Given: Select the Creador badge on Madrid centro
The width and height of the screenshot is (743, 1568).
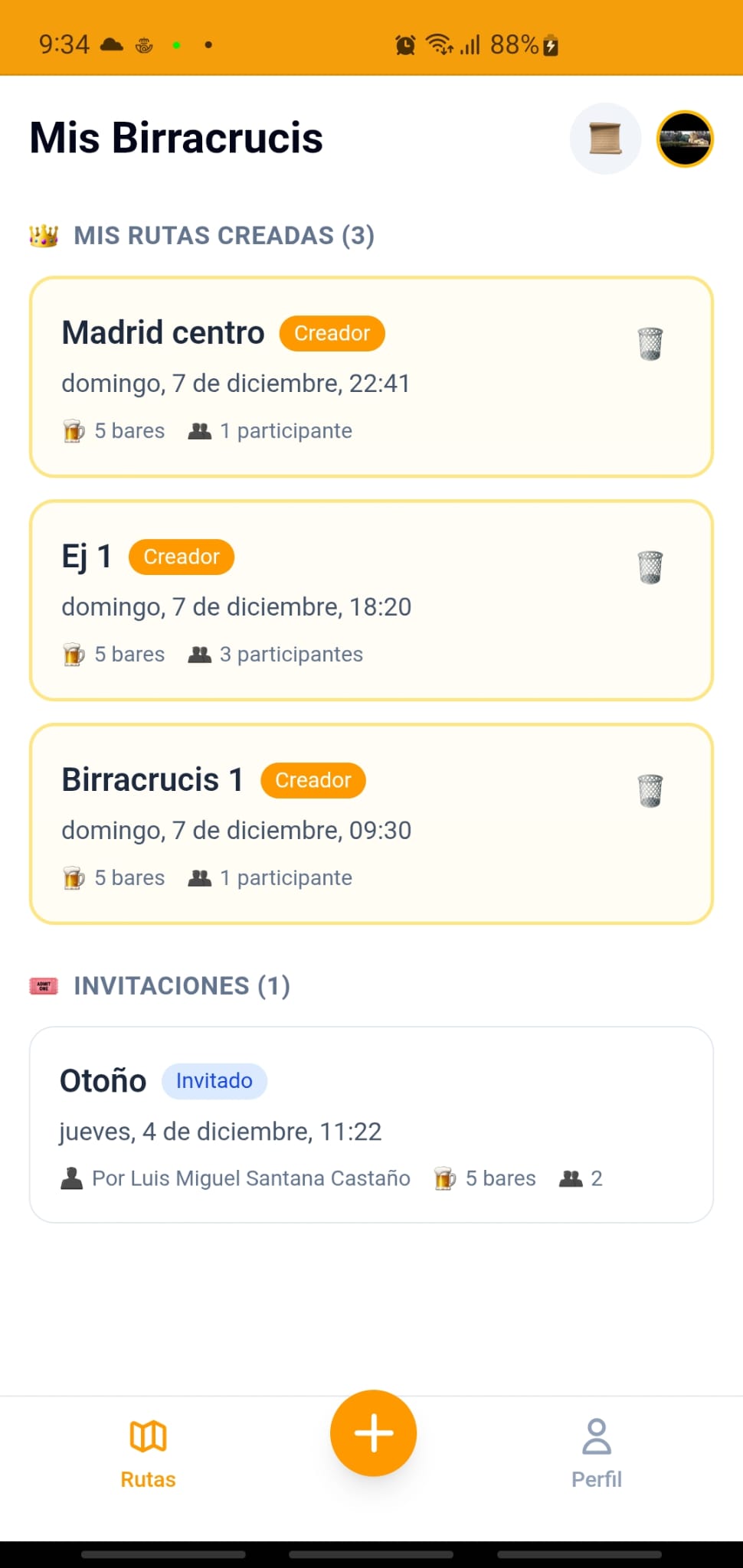Looking at the screenshot, I should click(332, 333).
